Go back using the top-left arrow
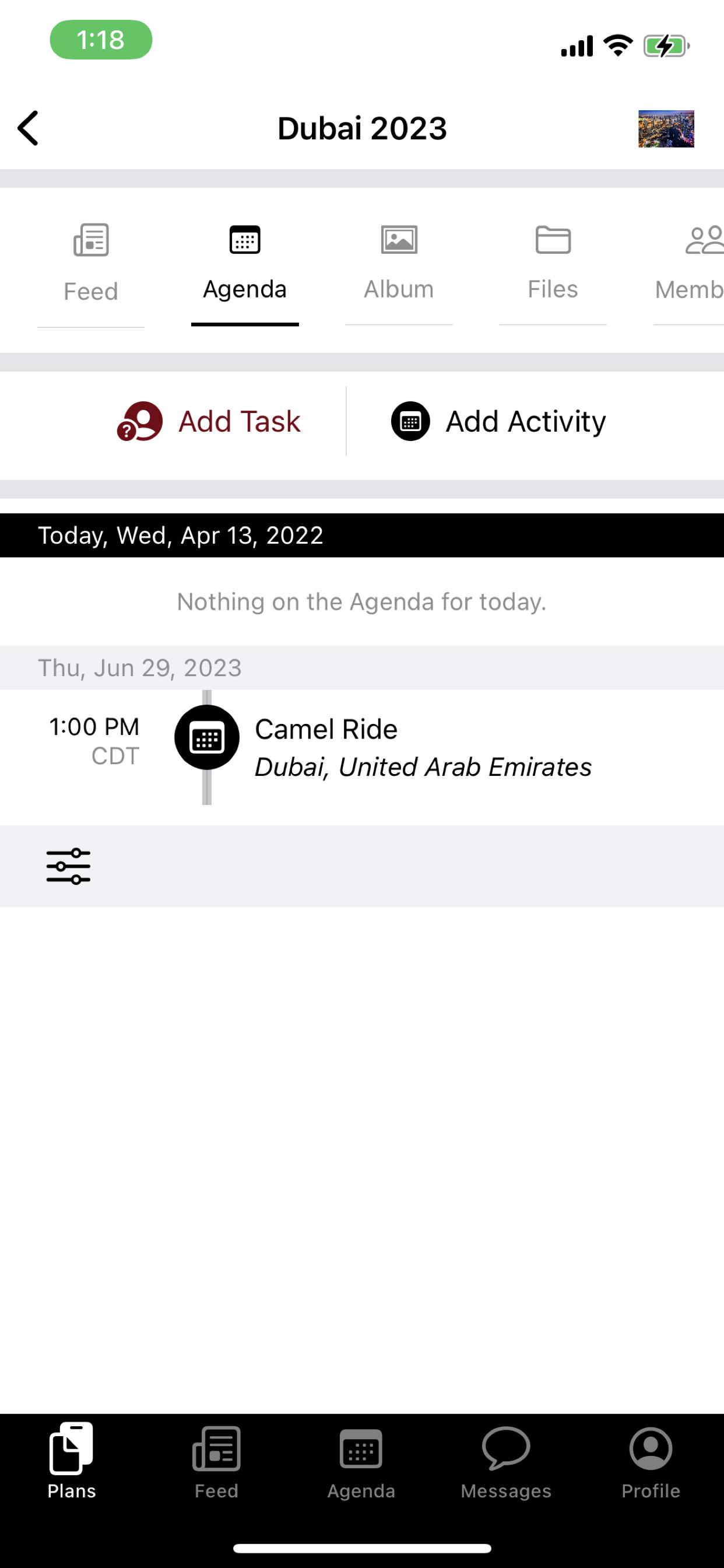The image size is (724, 1568). point(28,128)
